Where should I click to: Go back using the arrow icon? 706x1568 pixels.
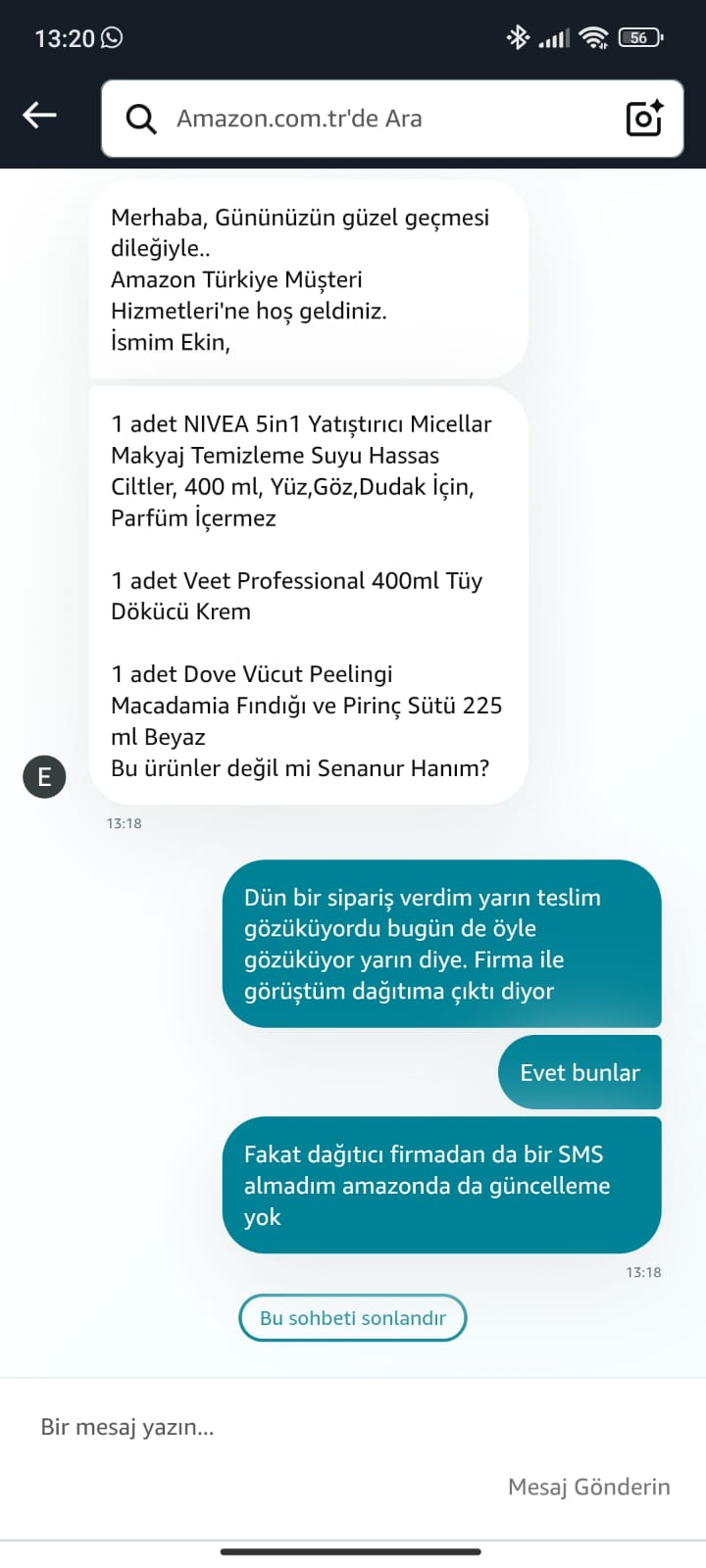click(40, 116)
